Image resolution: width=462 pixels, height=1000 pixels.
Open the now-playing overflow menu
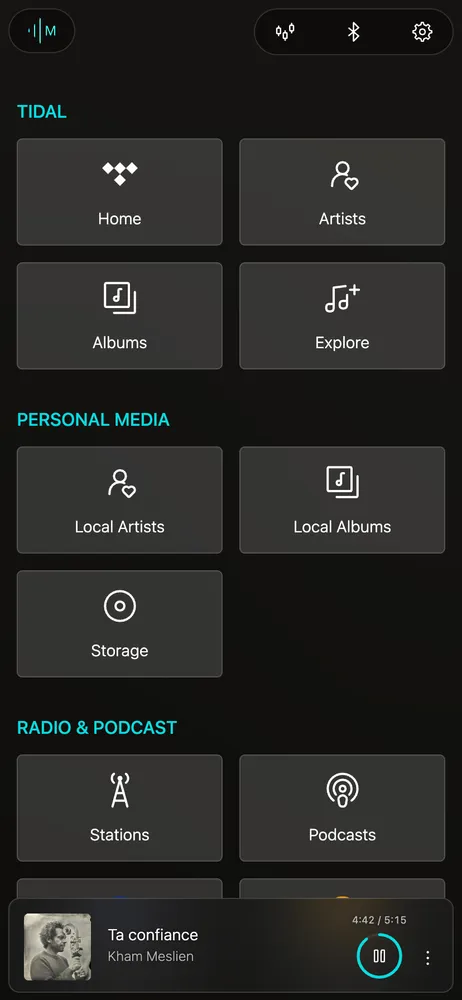(x=428, y=957)
